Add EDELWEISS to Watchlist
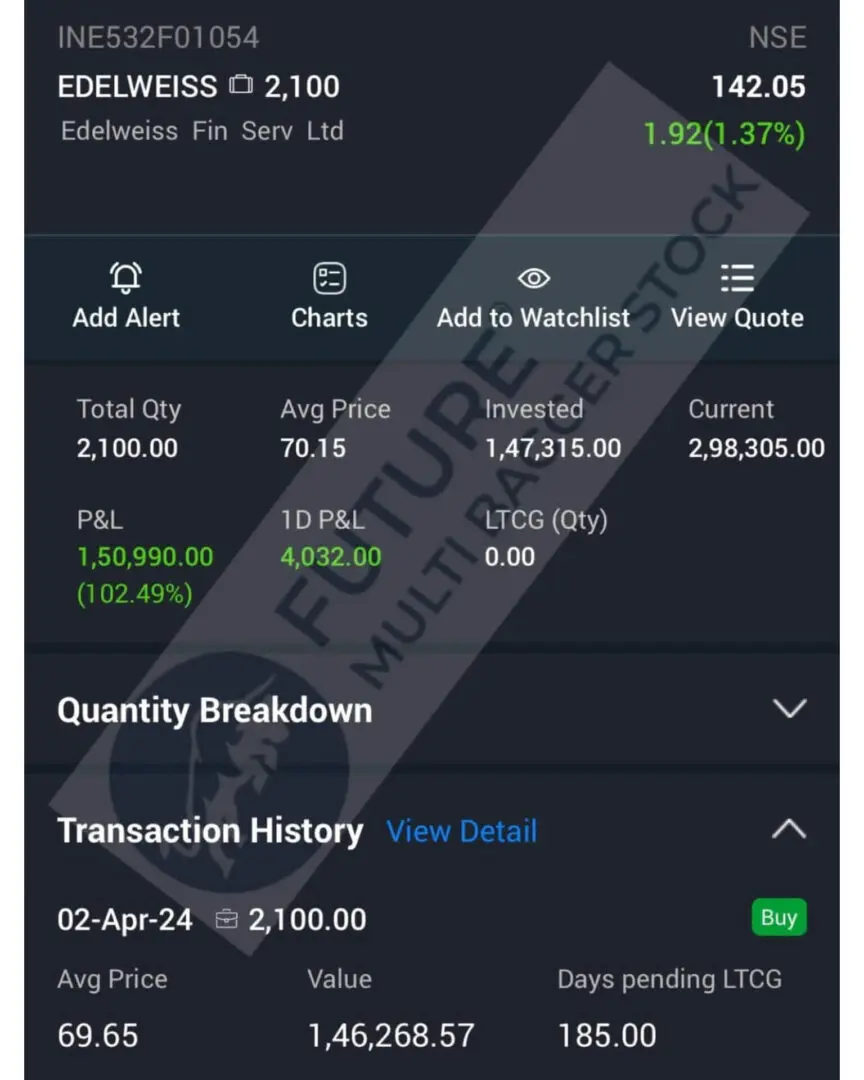The height and width of the screenshot is (1080, 864). 533,296
